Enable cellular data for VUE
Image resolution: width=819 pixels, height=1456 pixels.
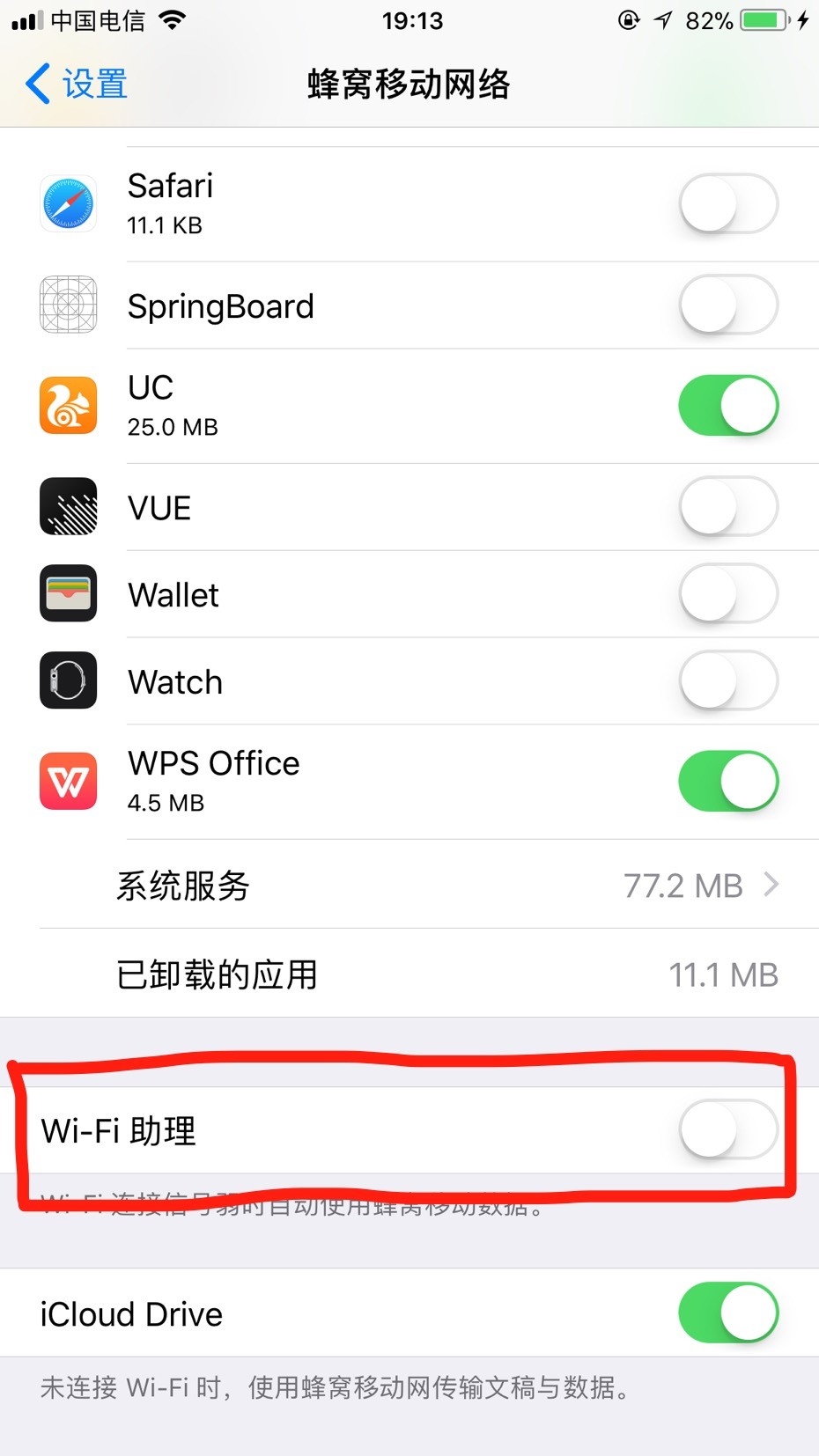pyautogui.click(x=727, y=507)
